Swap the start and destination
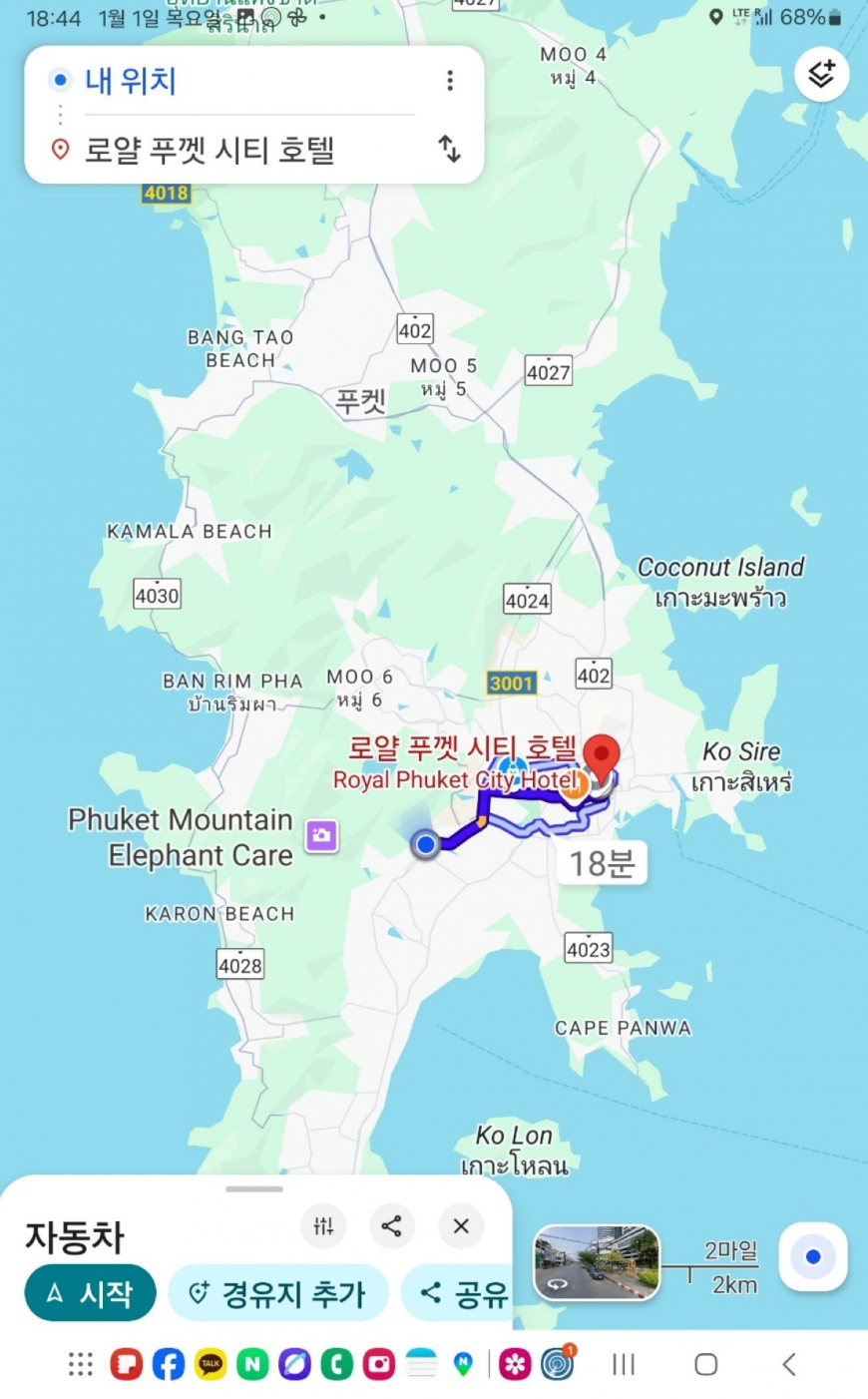 [450, 150]
